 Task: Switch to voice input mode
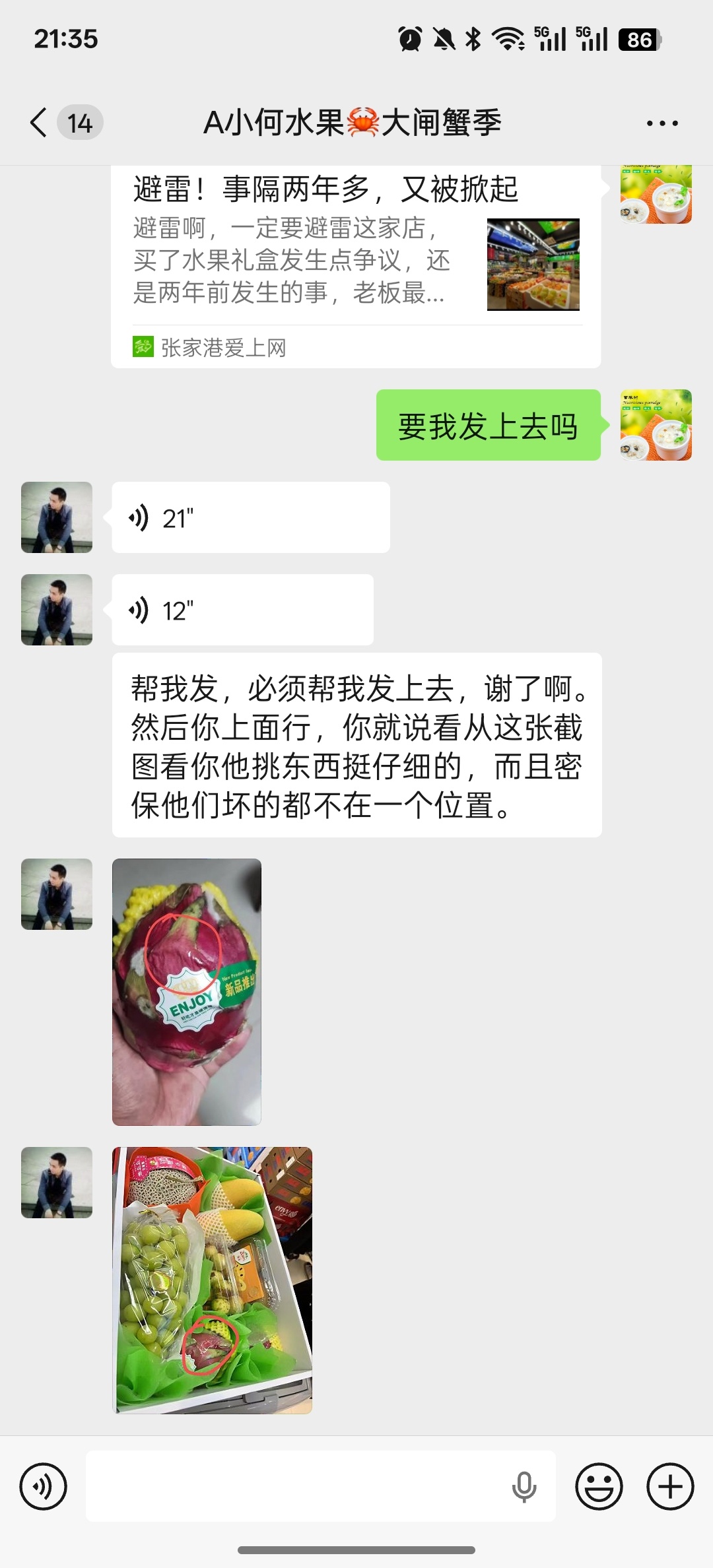(x=44, y=1487)
